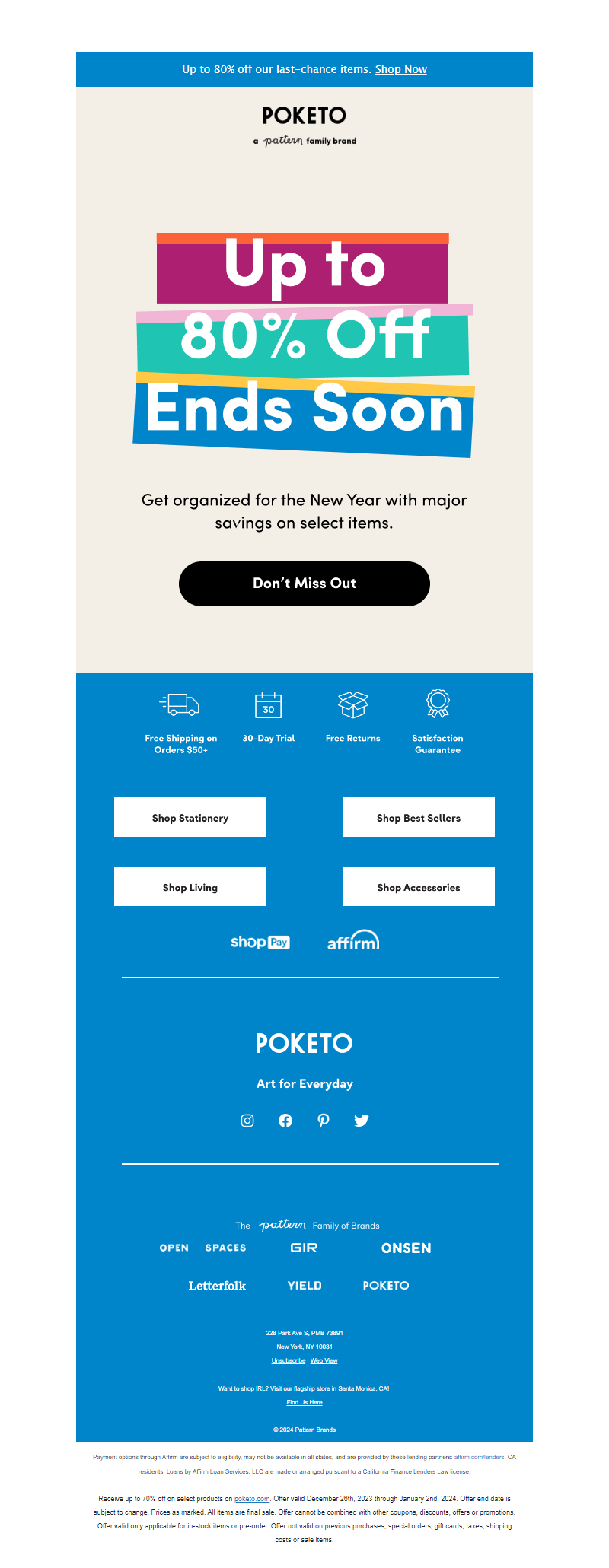Open the affirm.com/lenders link
Screen dimensions: 609x1568
[479, 1458]
